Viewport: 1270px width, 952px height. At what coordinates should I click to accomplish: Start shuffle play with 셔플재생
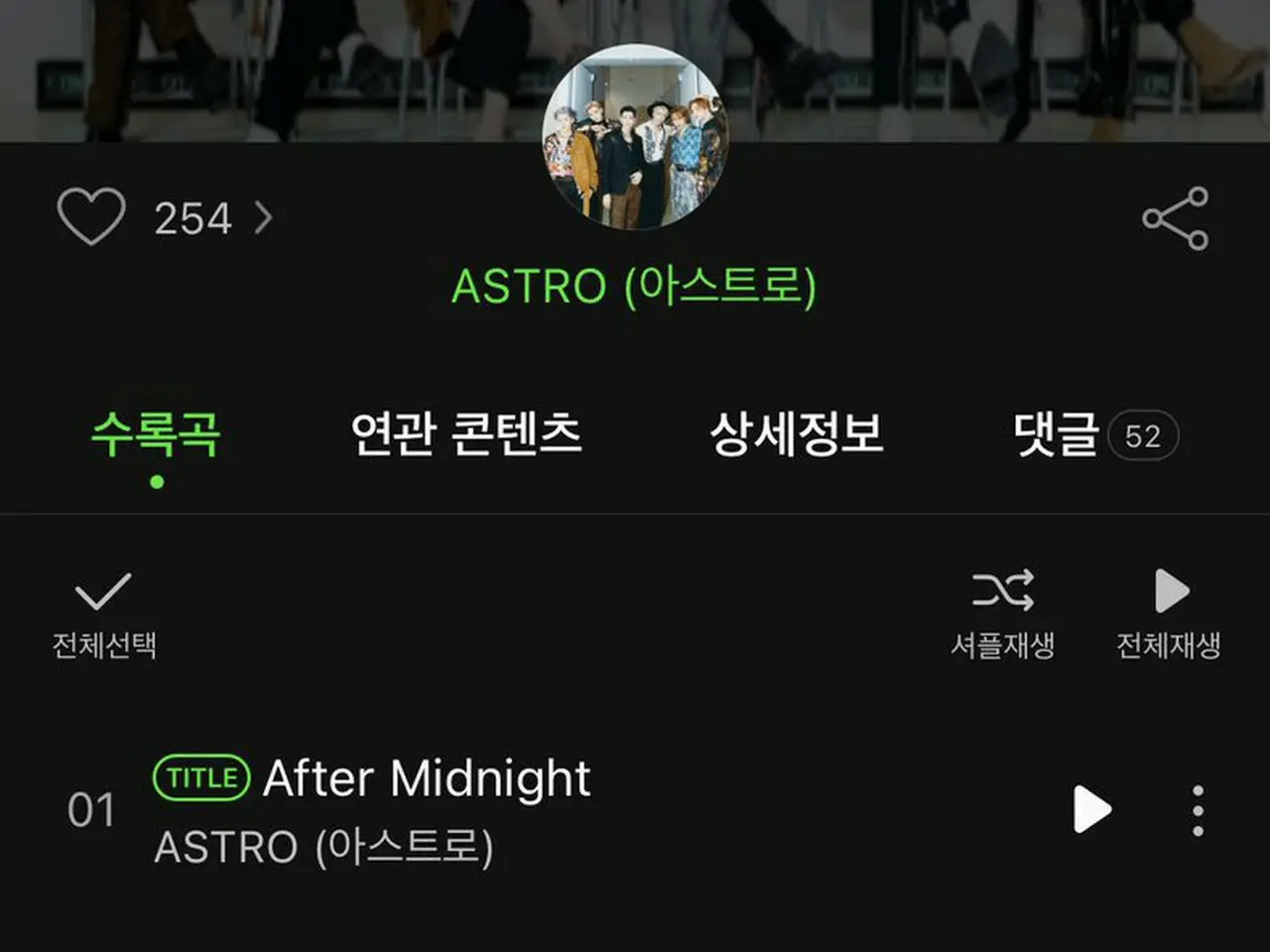[x=1002, y=615]
